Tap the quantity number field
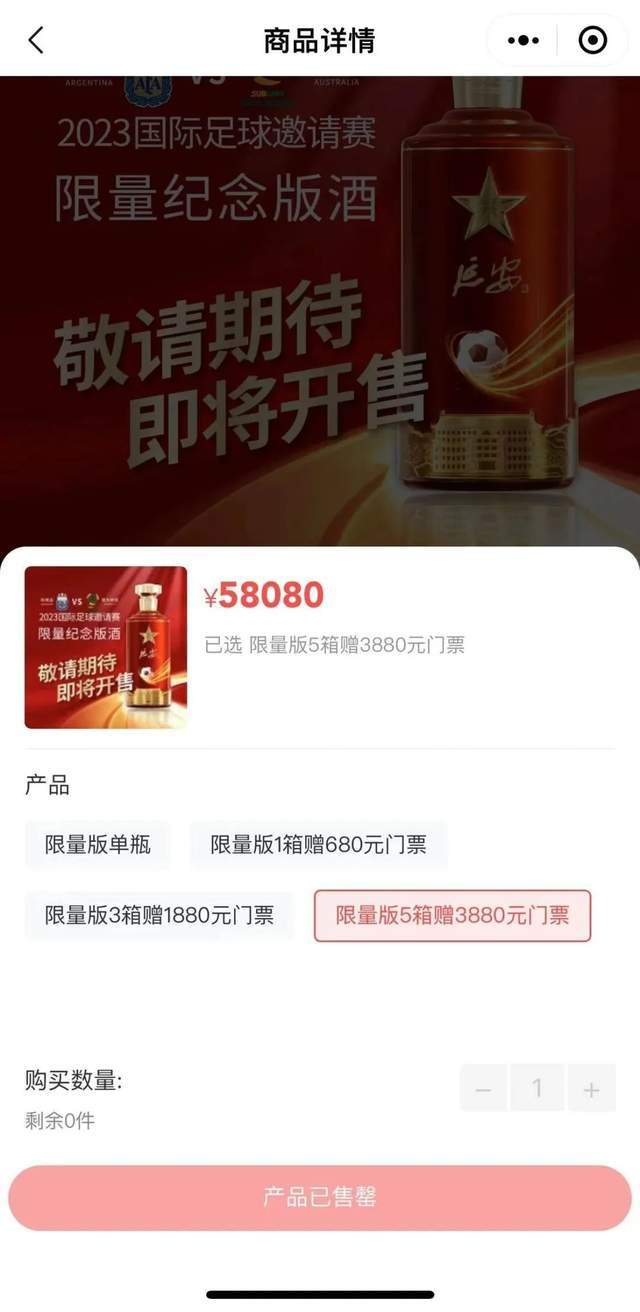 point(537,1088)
